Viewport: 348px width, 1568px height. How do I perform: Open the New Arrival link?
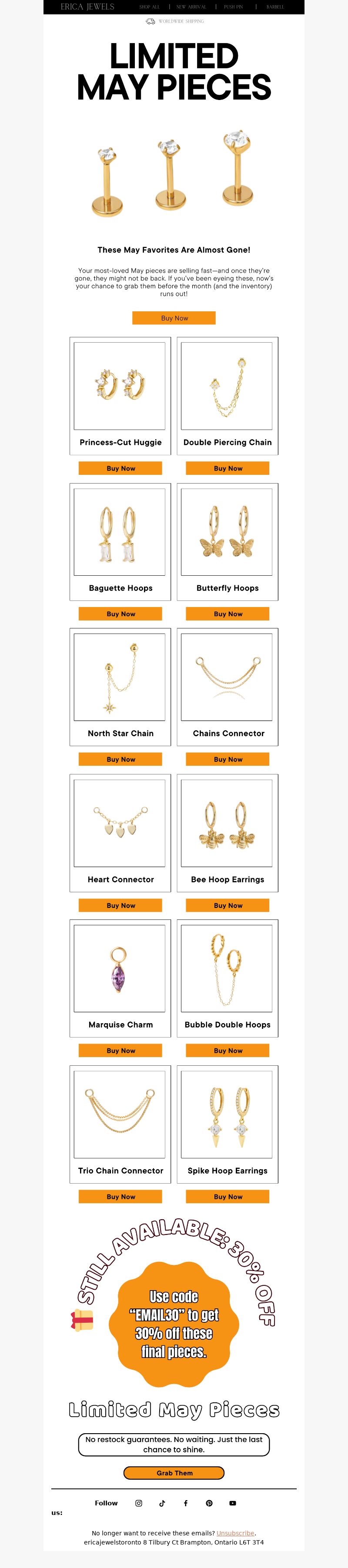(x=191, y=7)
